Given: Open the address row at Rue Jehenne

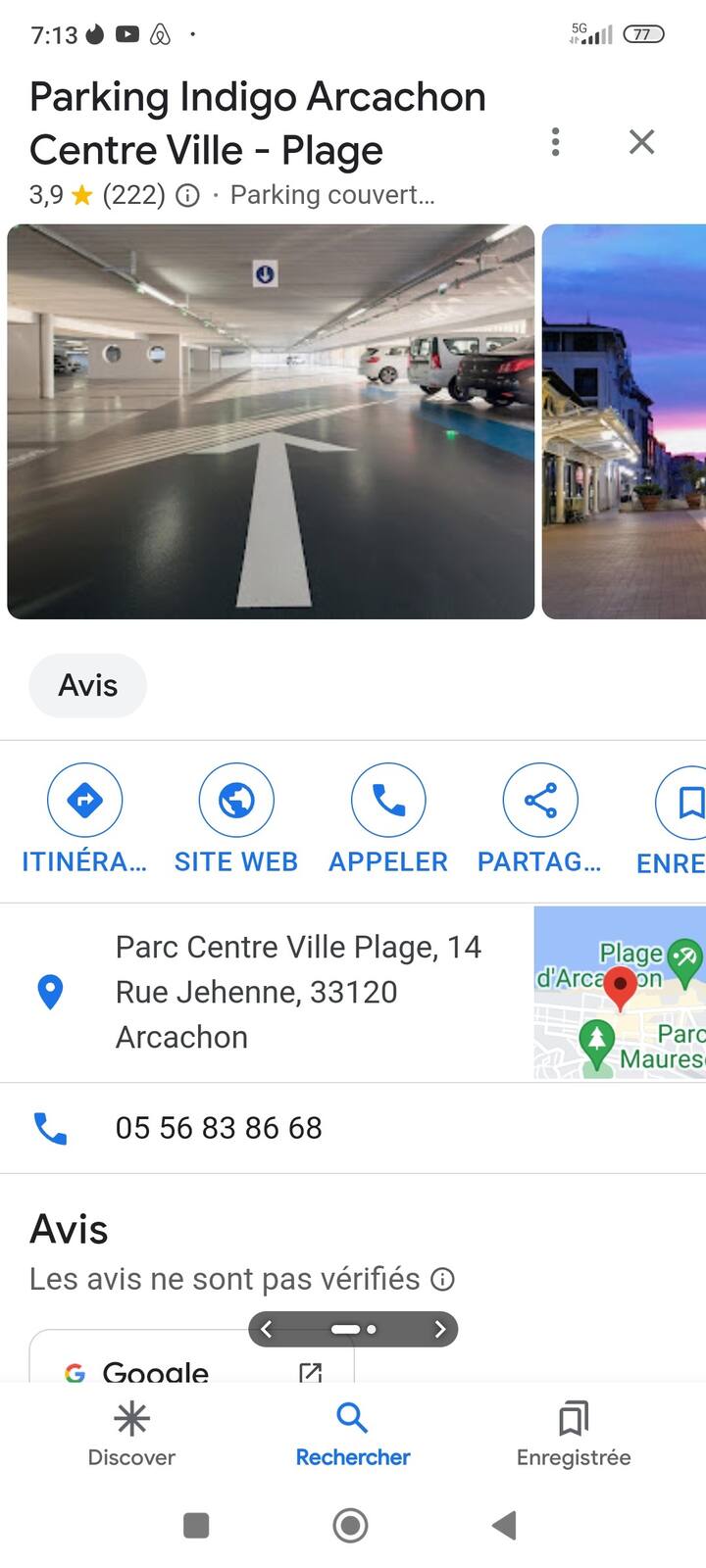Looking at the screenshot, I should [x=294, y=992].
